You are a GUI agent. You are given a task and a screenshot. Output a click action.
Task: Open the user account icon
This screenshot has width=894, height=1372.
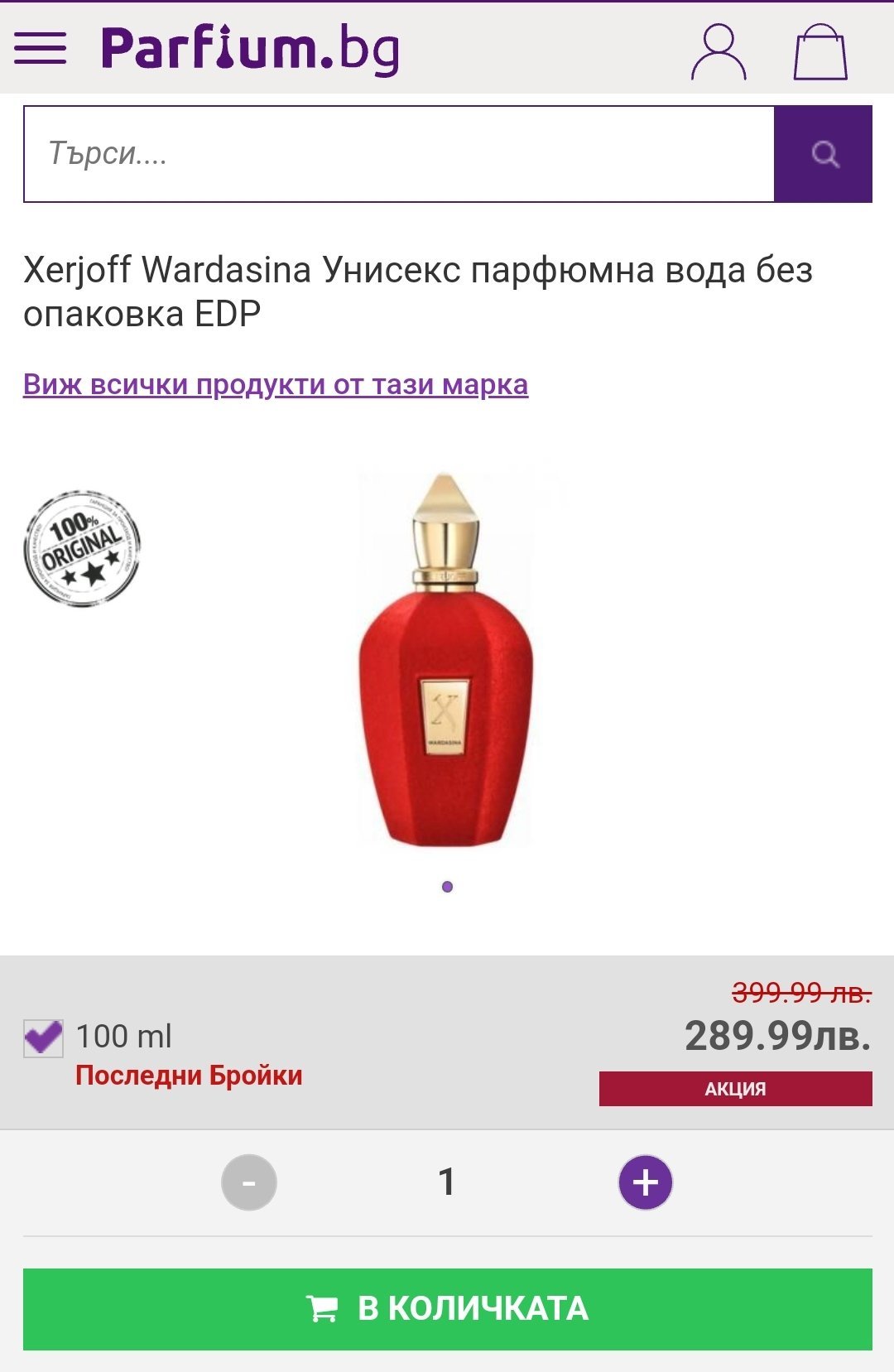click(x=719, y=51)
